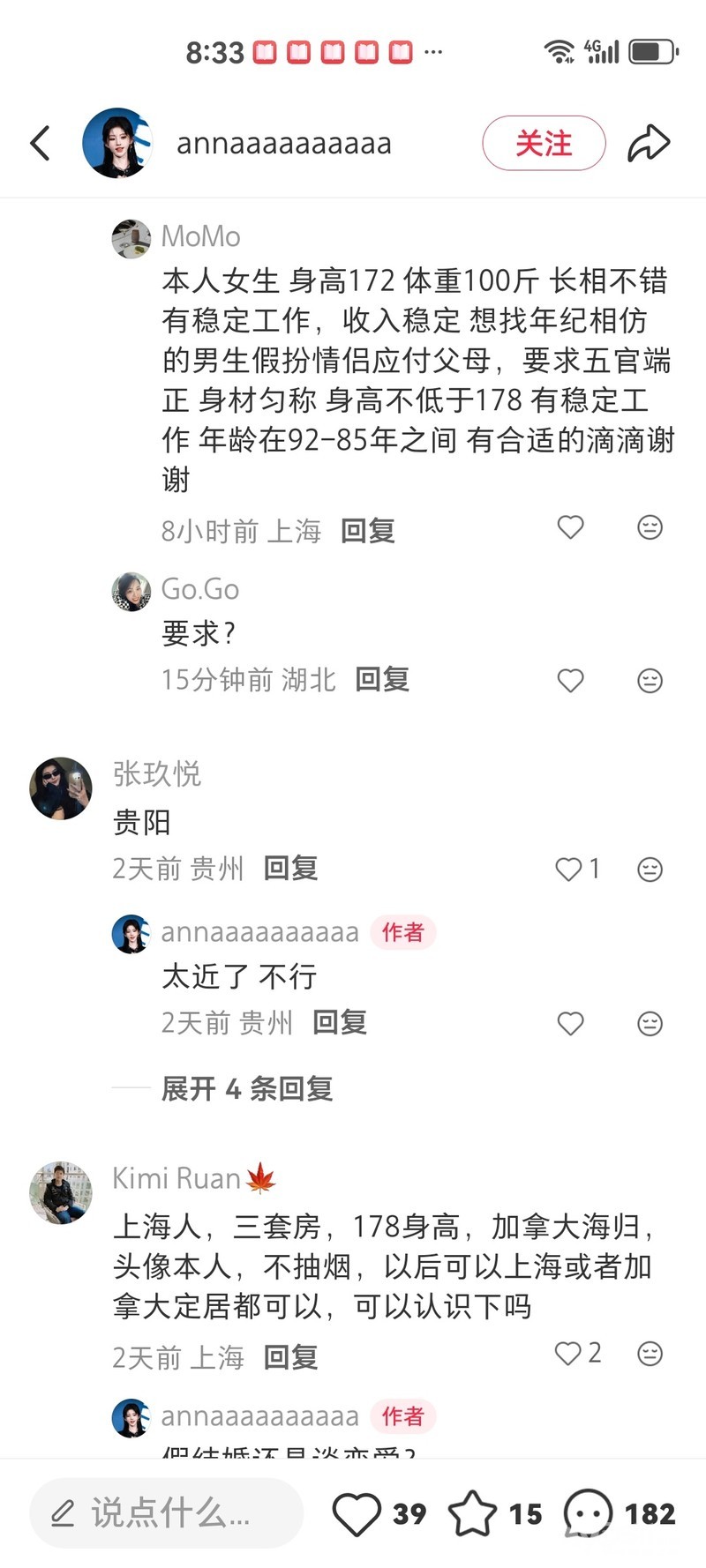The image size is (706, 1568).
Task: Like MoMo's comment
Action: pos(571,527)
